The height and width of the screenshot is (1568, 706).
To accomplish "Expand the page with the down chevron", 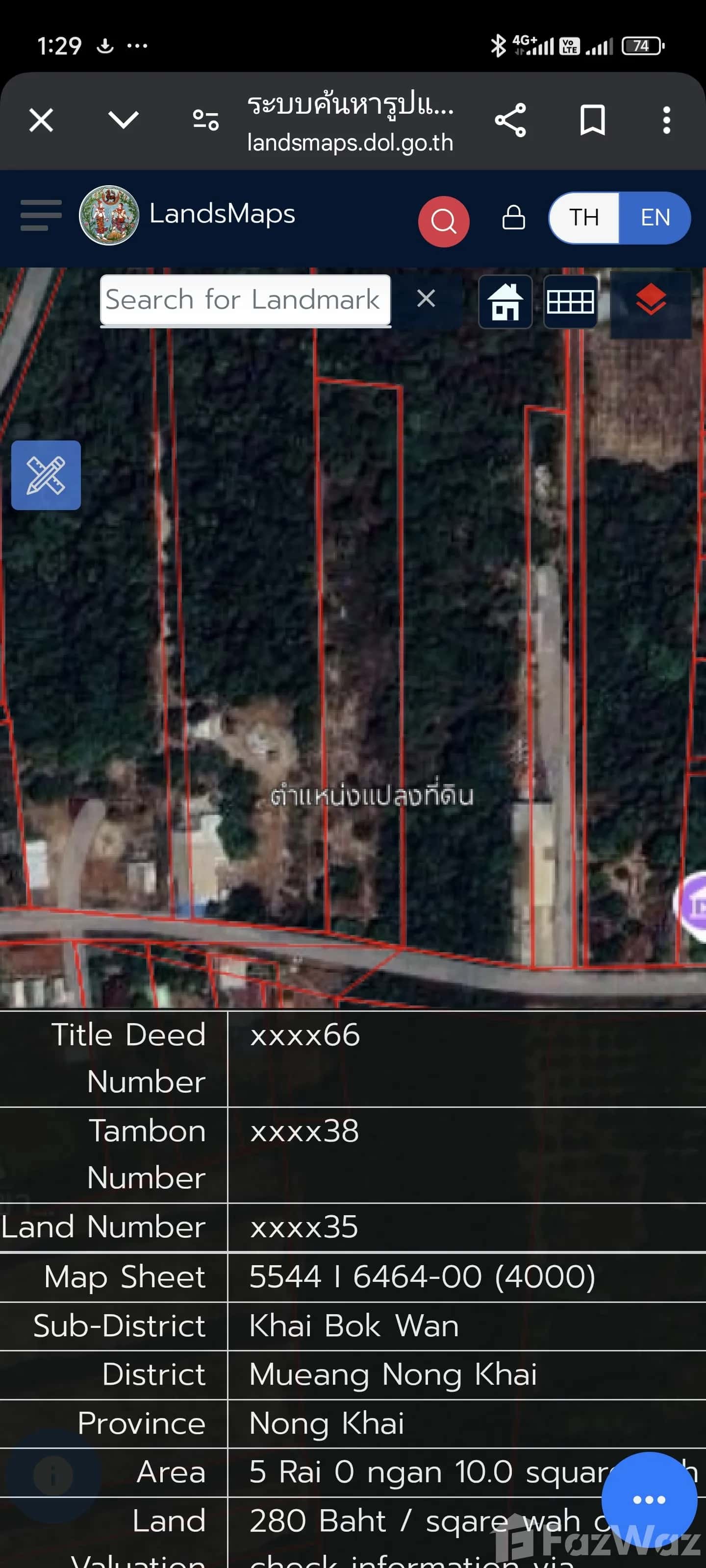I will (x=123, y=120).
